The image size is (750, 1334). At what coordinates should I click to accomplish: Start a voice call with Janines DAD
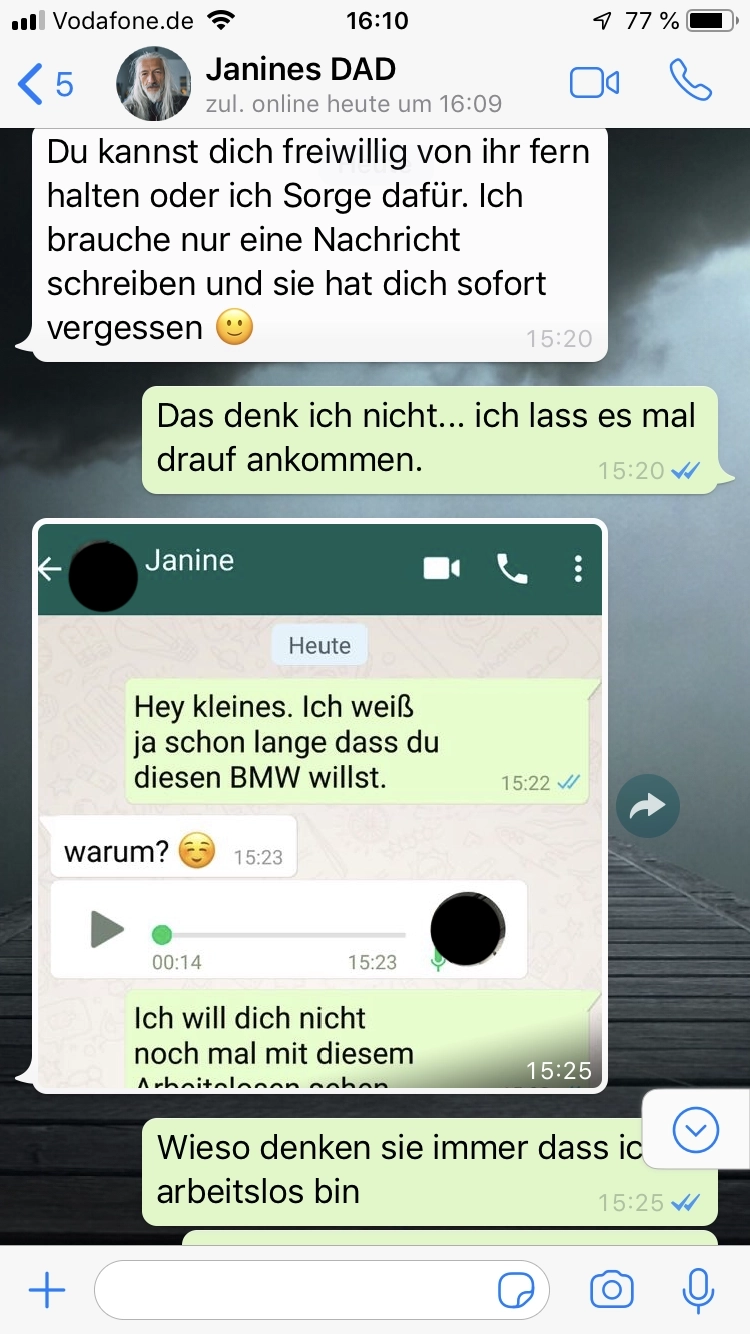click(690, 82)
